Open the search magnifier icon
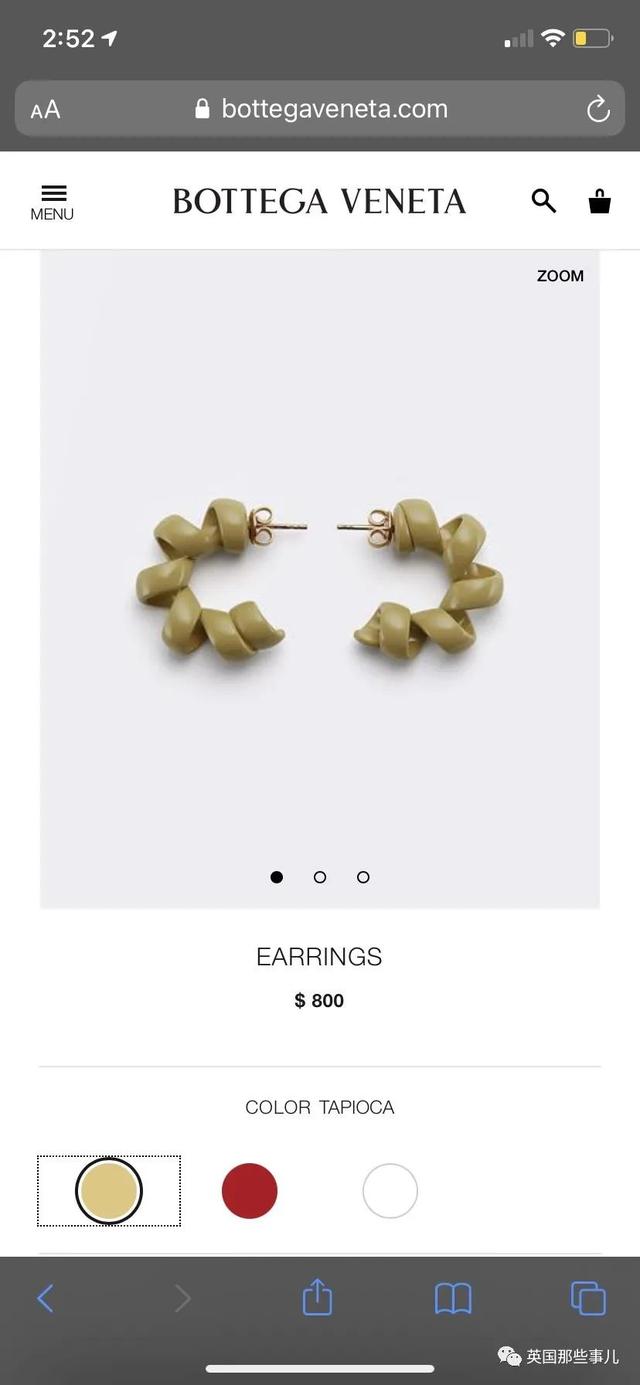Screen dimensions: 640x1385 point(543,201)
